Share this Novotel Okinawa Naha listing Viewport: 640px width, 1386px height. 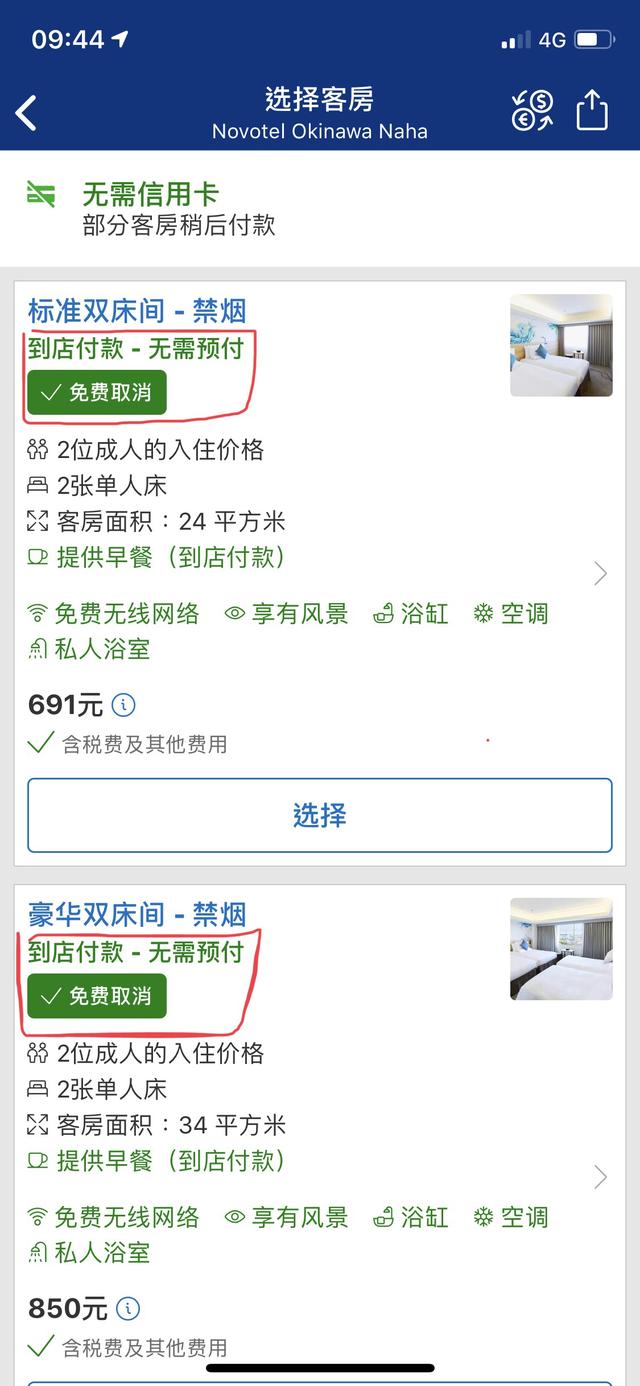click(592, 111)
